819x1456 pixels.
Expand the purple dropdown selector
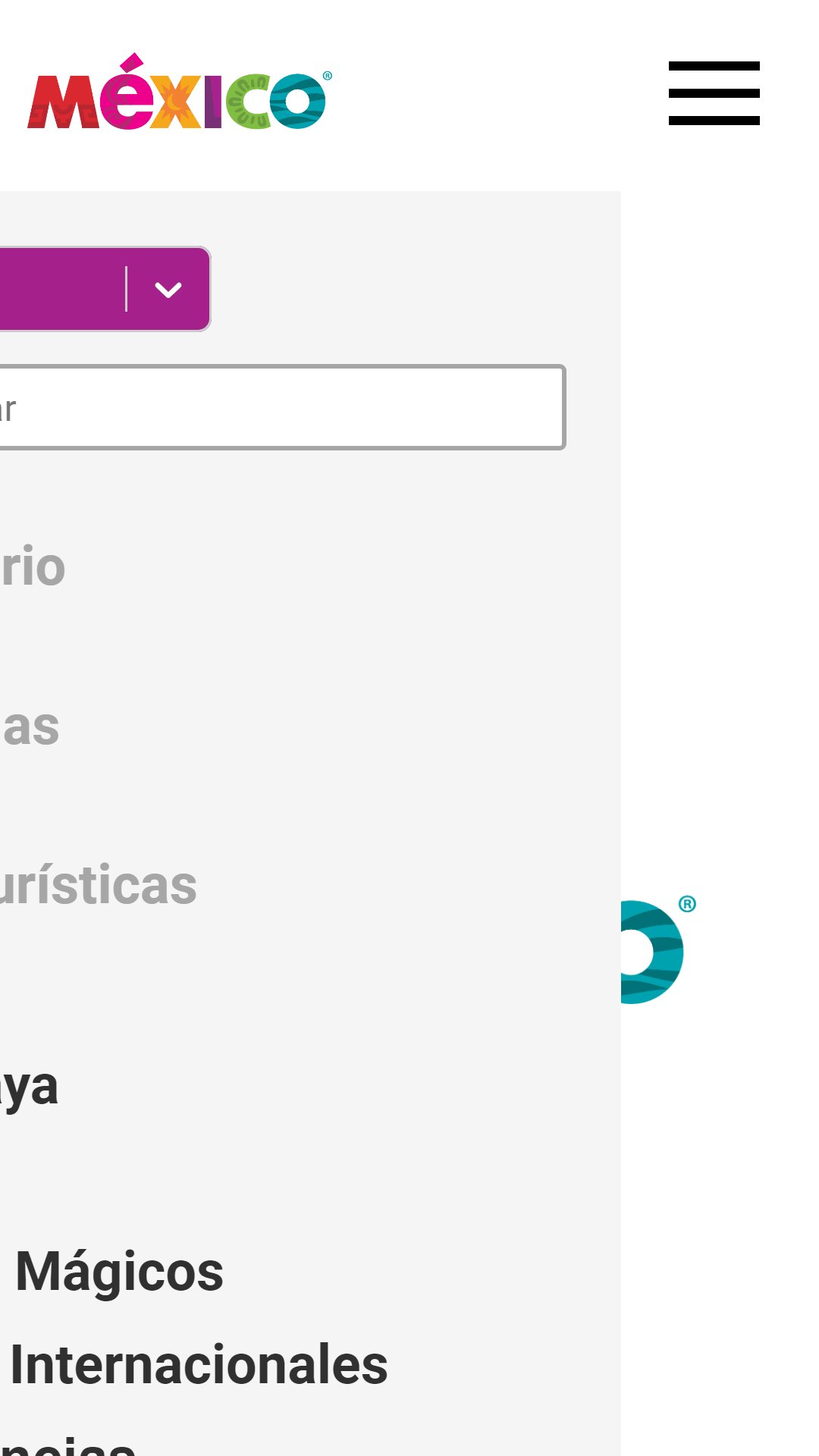coord(105,289)
